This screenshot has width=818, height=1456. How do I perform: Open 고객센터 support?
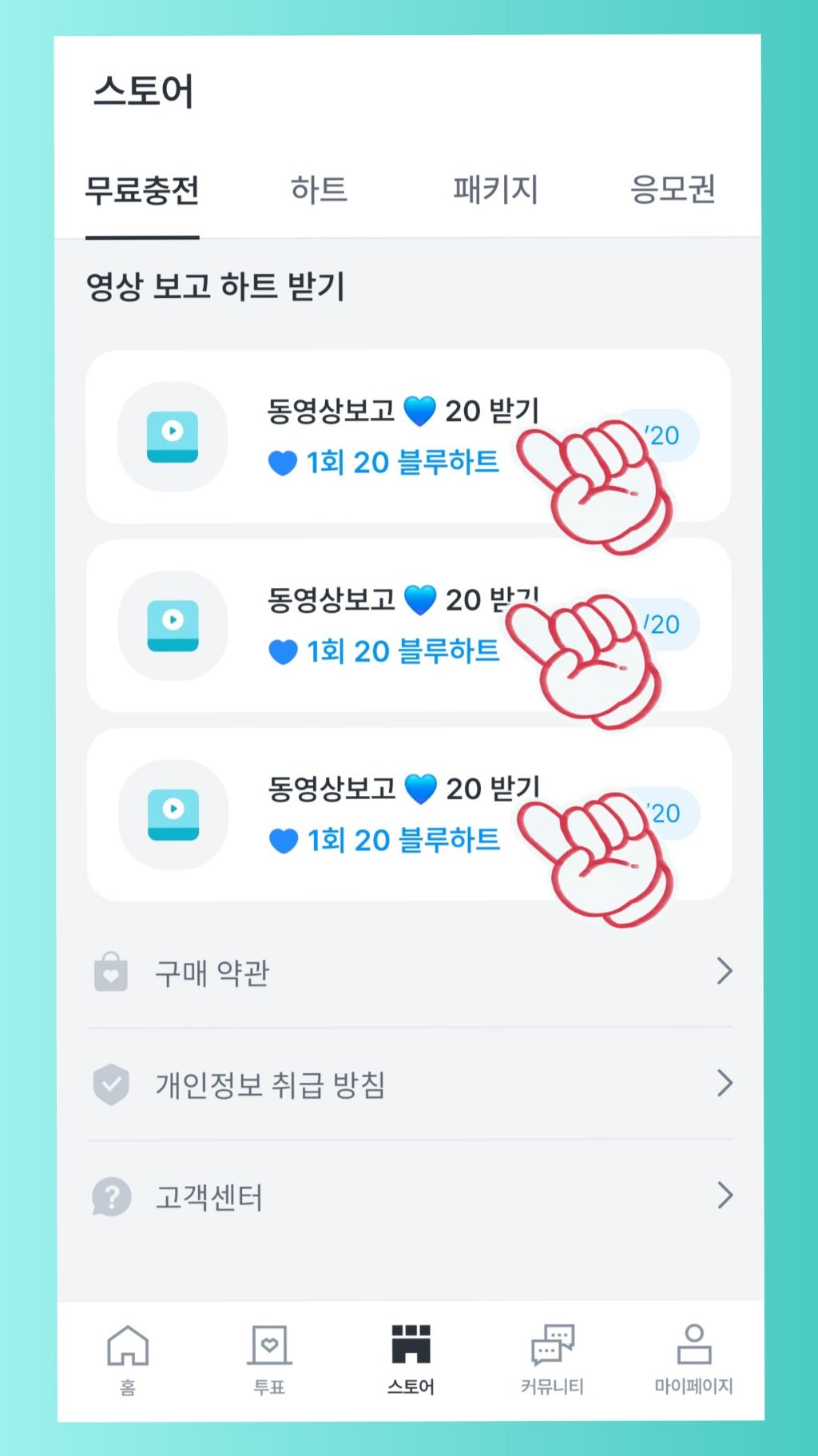[x=409, y=1196]
